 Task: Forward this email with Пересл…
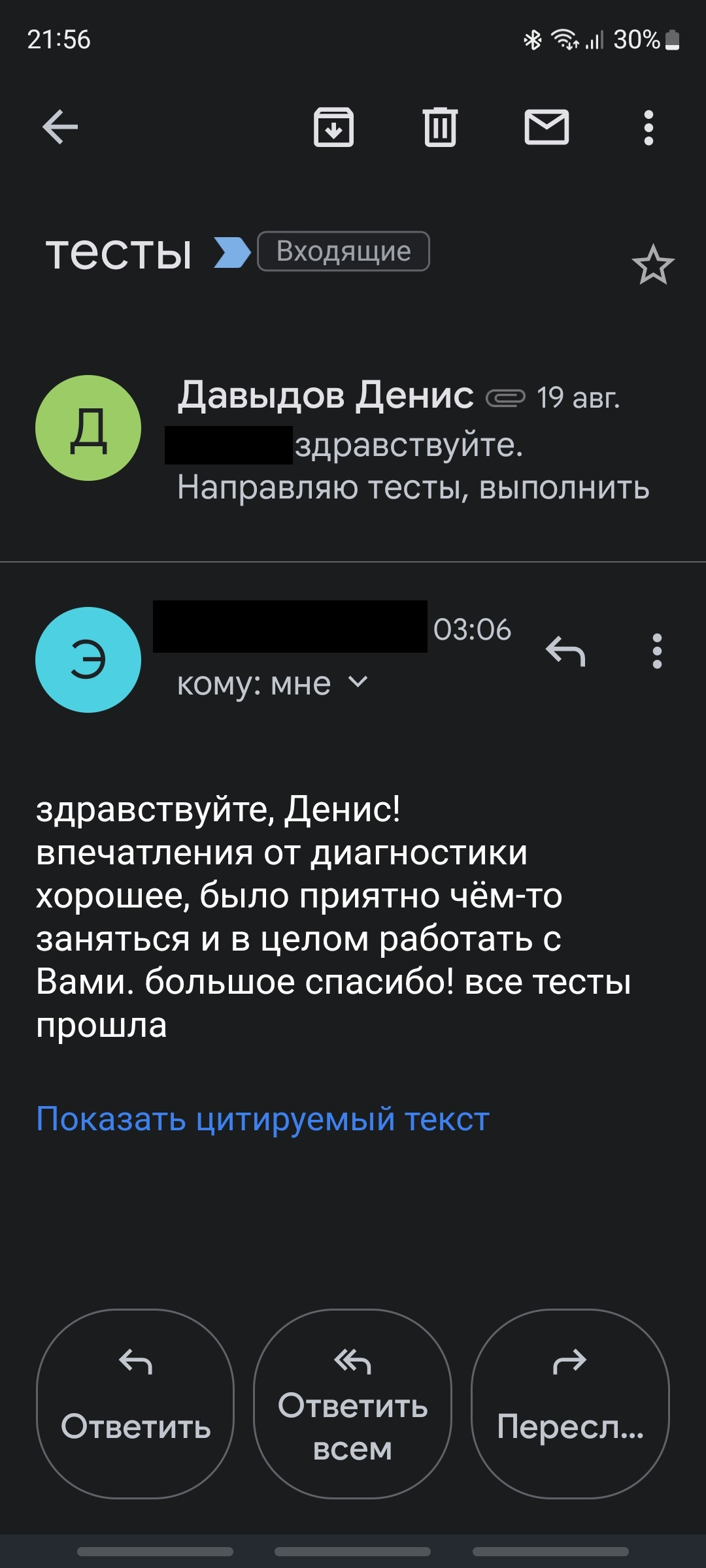point(570,1404)
